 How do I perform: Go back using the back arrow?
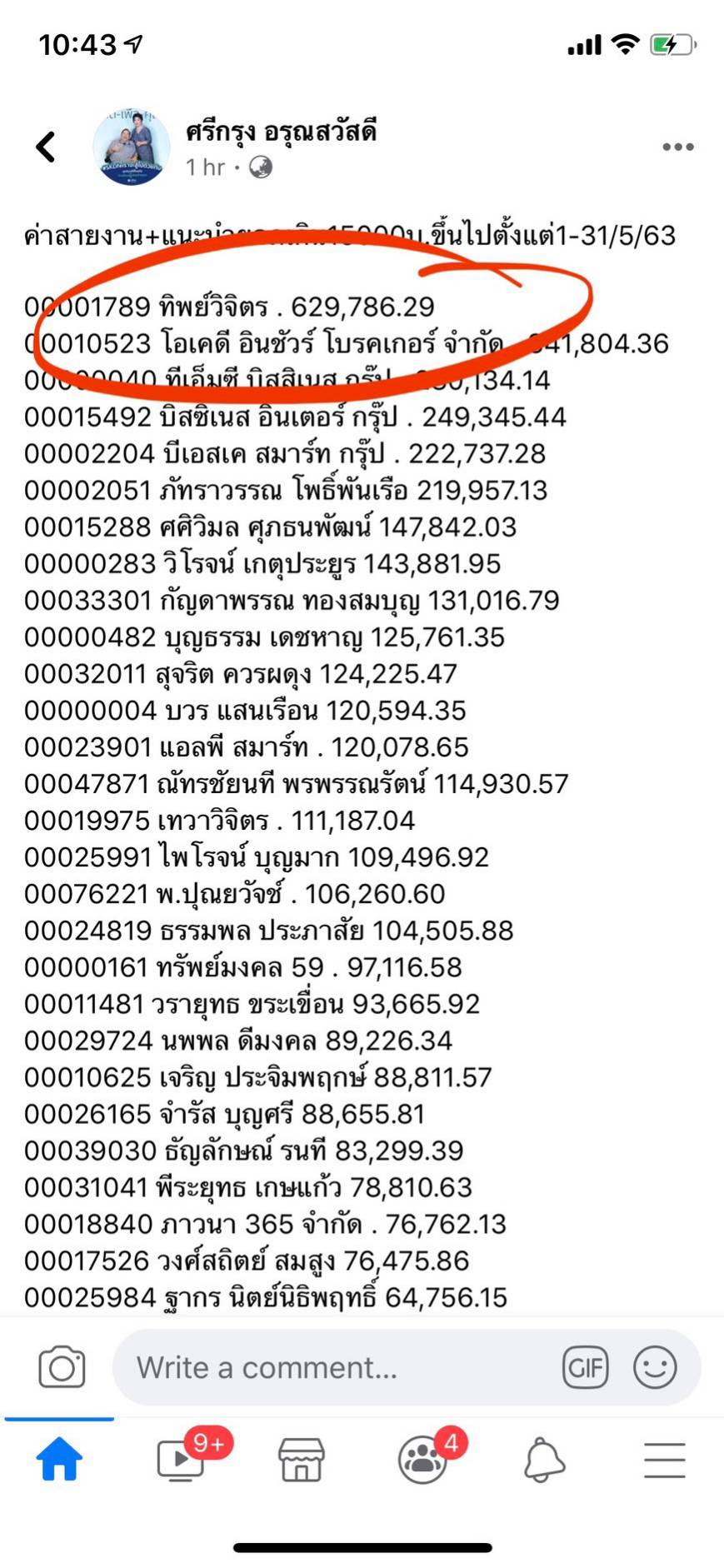tap(46, 147)
